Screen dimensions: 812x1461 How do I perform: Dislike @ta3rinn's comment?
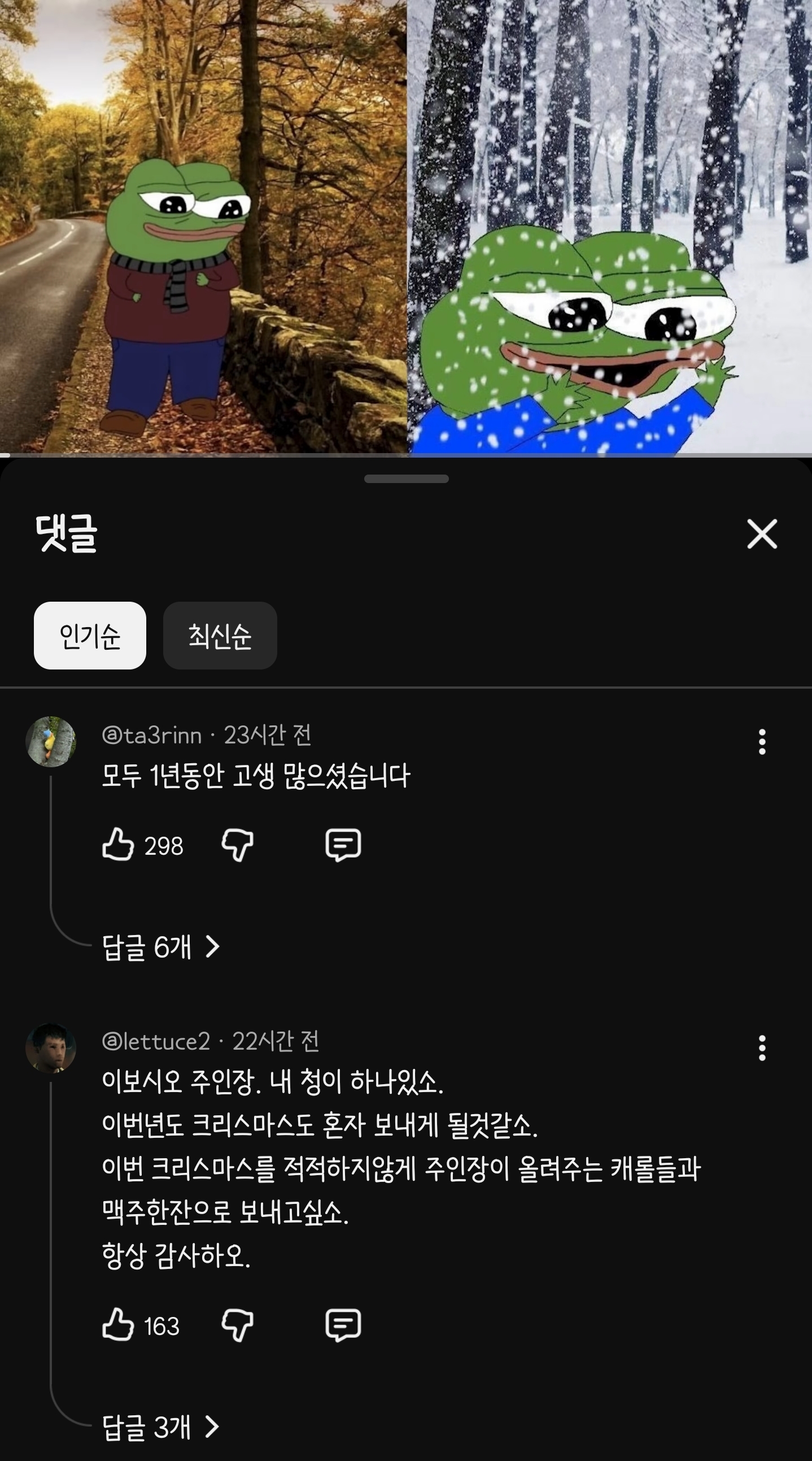point(237,845)
